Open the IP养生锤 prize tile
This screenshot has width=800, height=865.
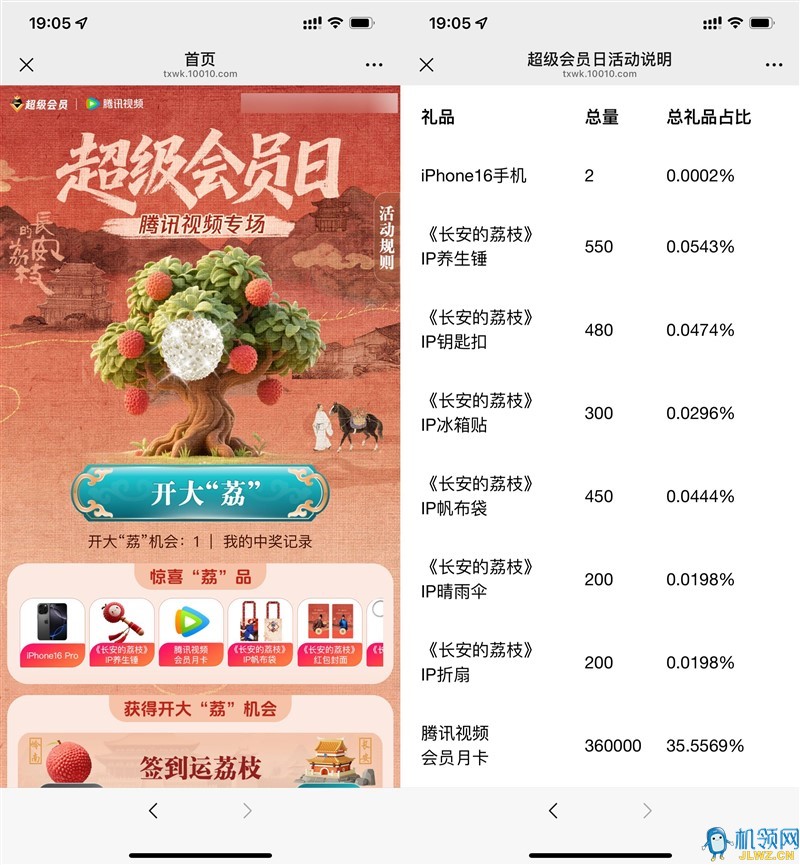(x=122, y=632)
